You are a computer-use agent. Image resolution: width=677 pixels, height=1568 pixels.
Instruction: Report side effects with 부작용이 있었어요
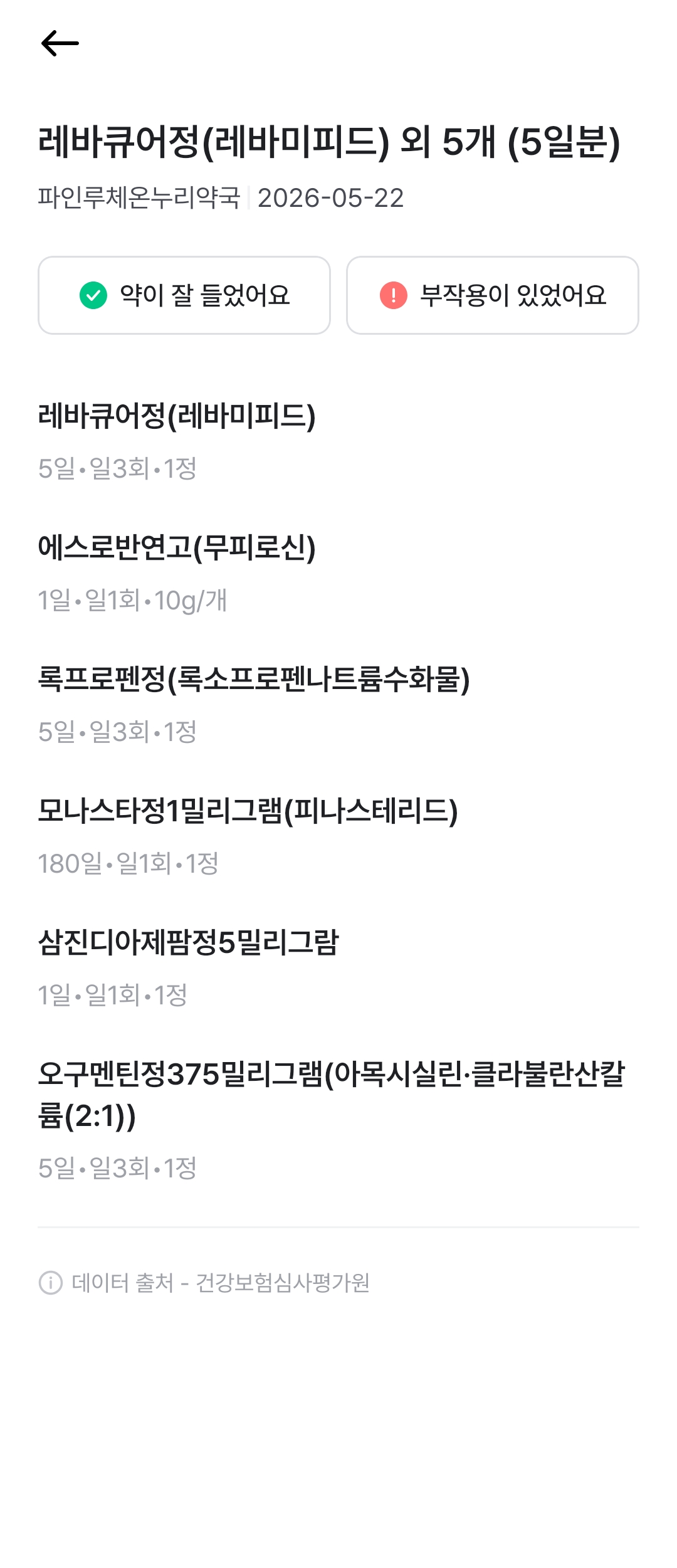click(x=493, y=295)
